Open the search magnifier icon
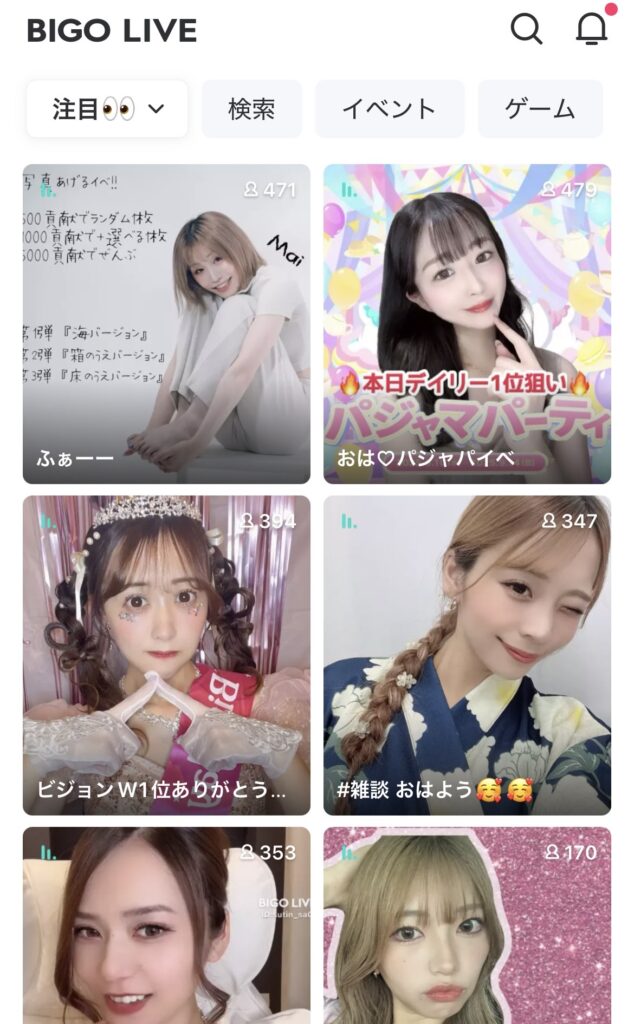The image size is (634, 1024). [x=526, y=29]
